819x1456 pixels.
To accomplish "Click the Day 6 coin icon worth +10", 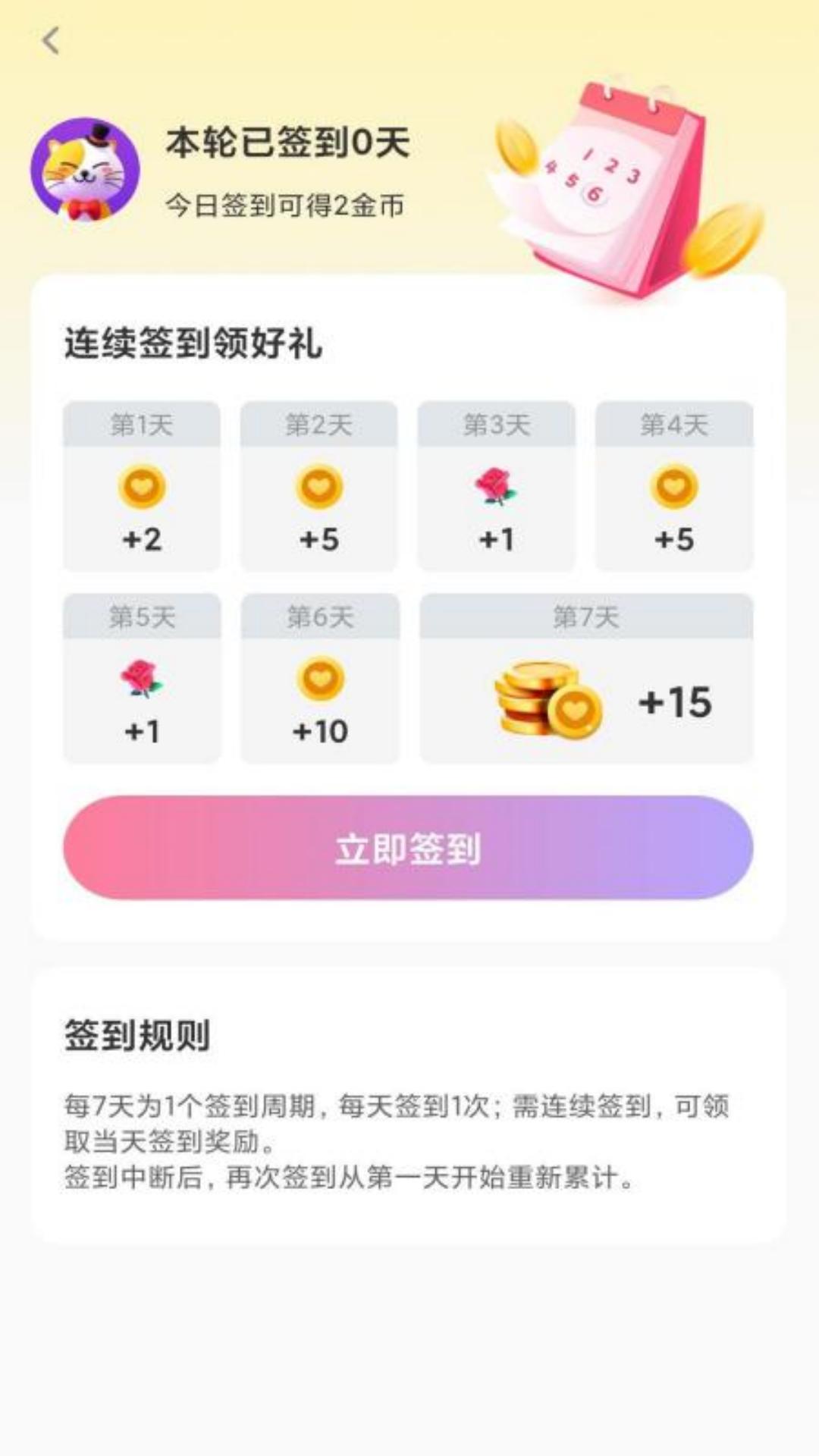I will click(318, 681).
